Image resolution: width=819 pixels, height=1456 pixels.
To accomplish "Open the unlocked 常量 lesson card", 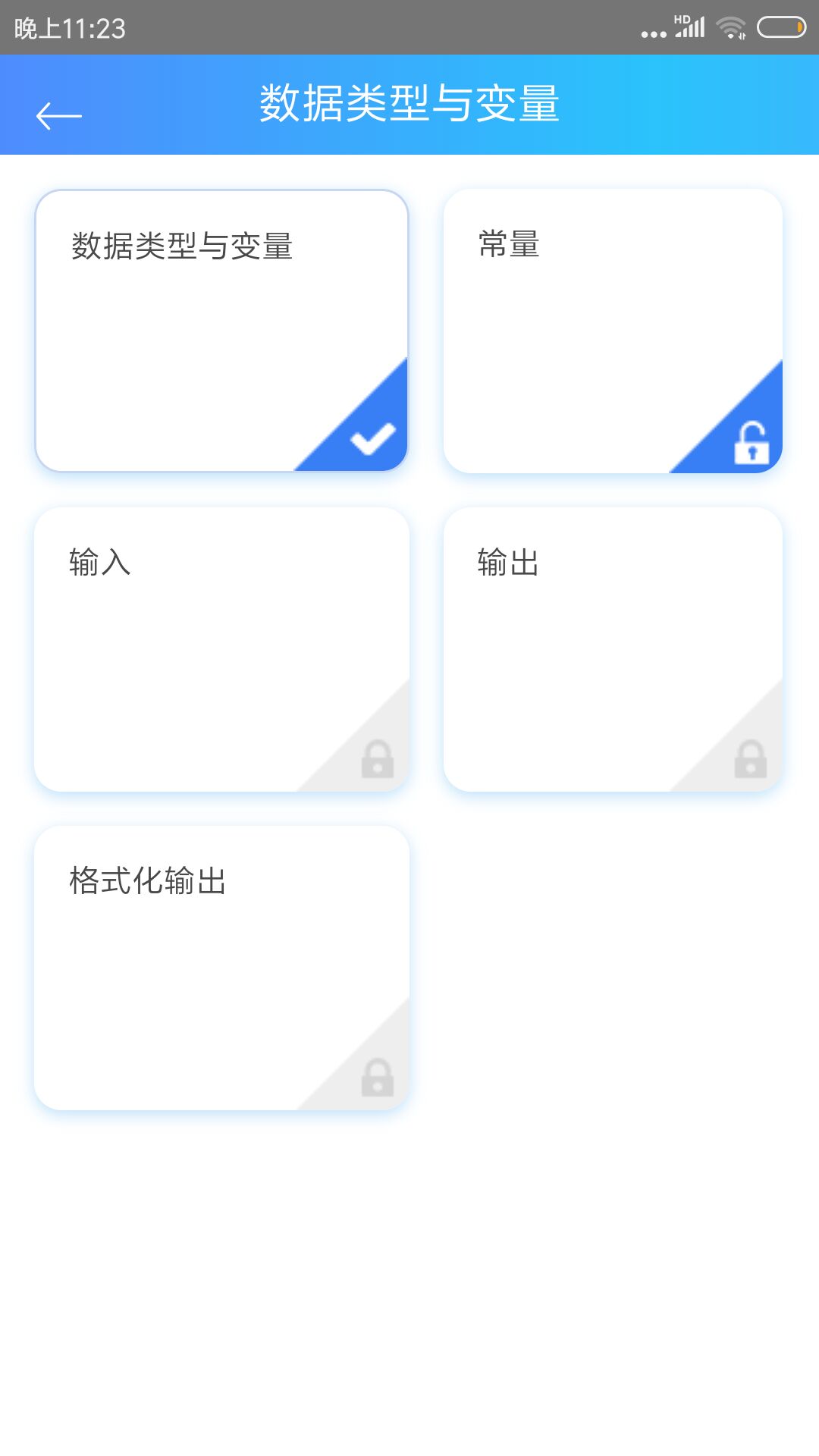I will point(613,331).
